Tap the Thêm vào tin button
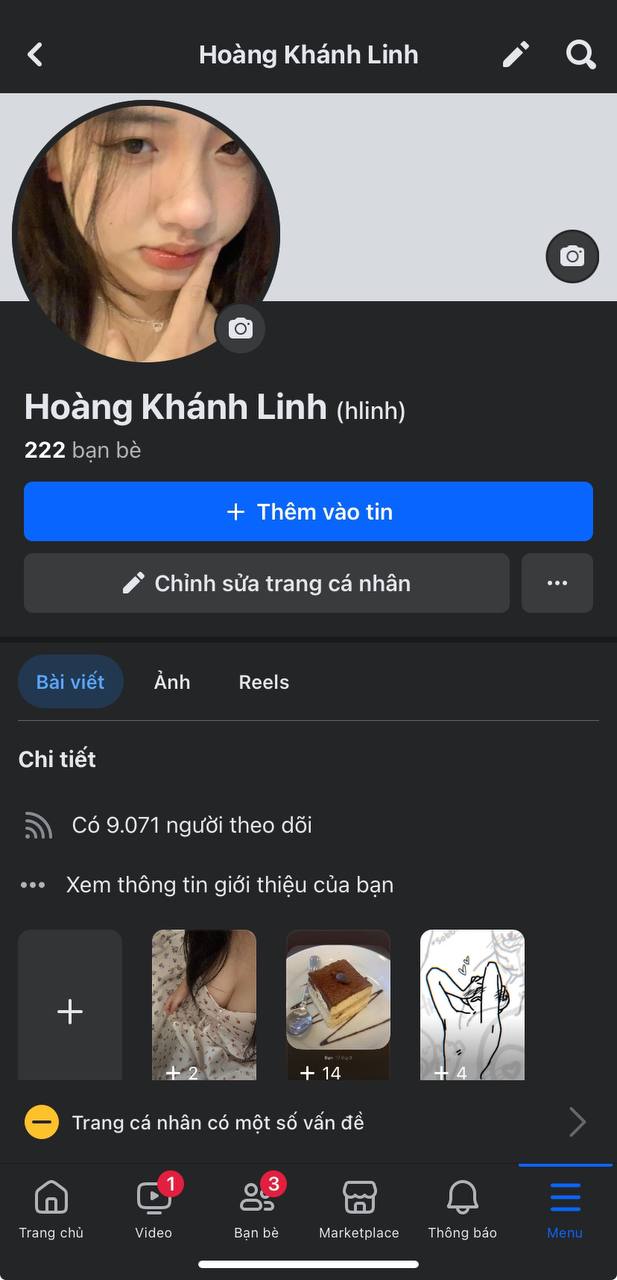 [308, 512]
